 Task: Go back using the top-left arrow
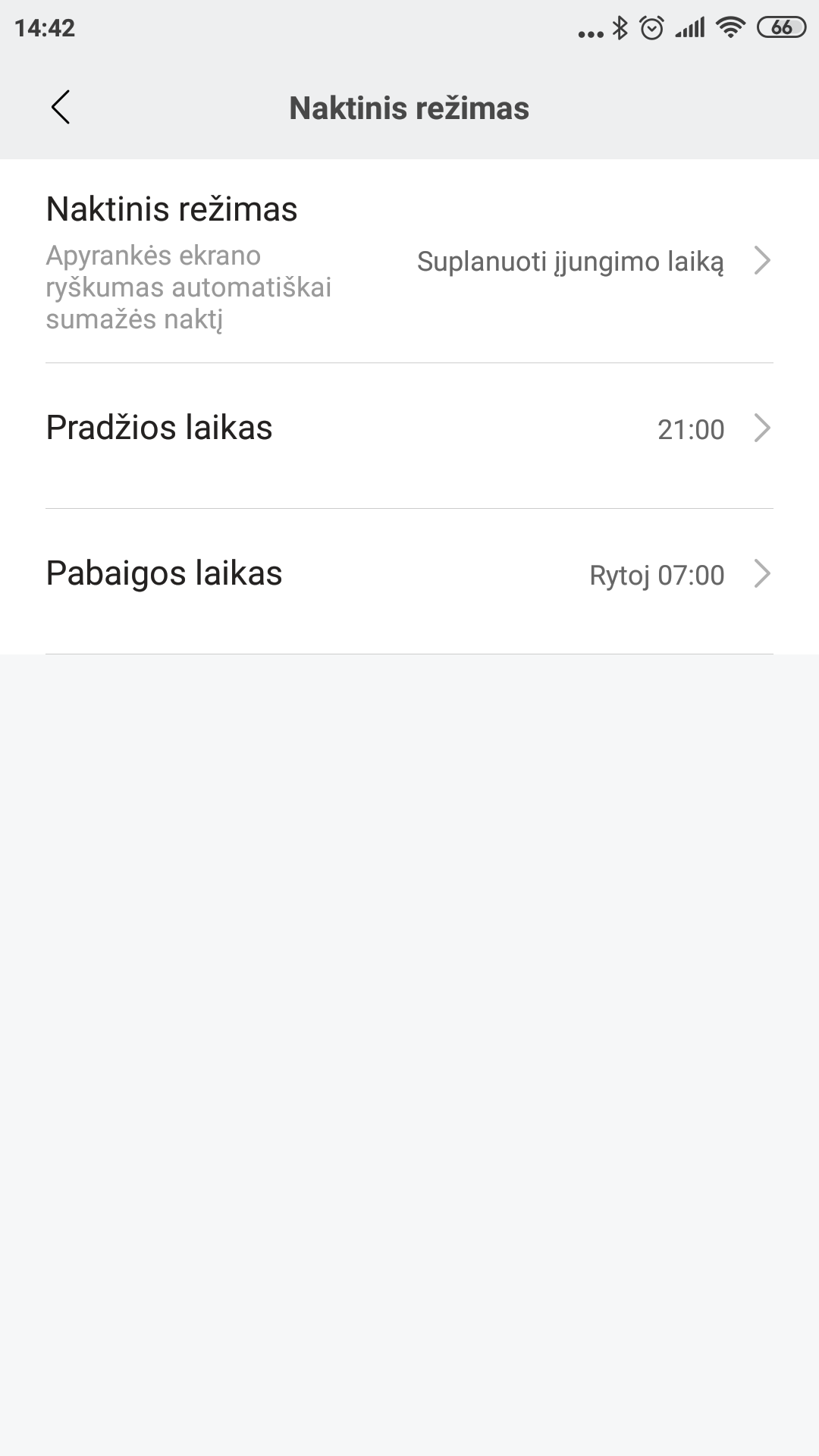click(x=61, y=107)
